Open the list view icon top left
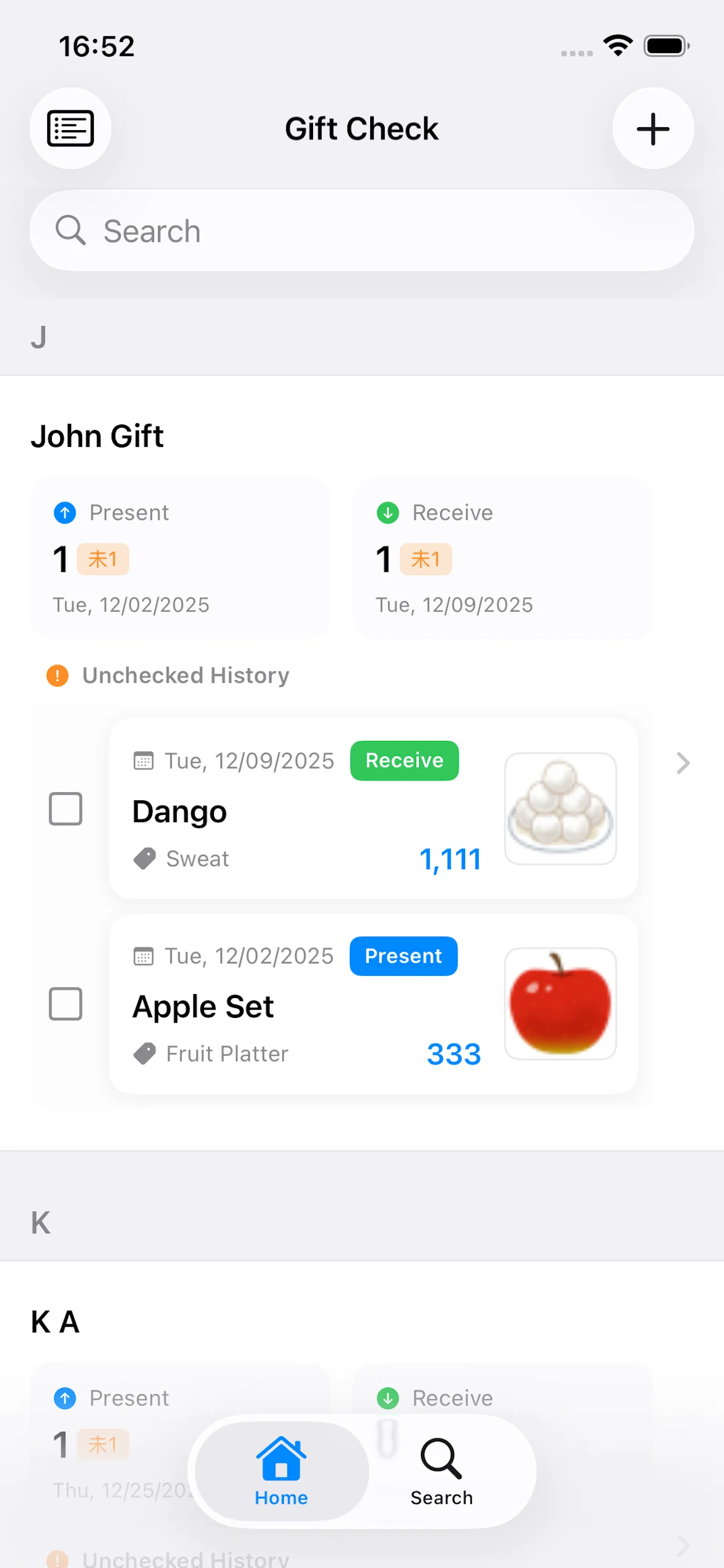 [70, 128]
